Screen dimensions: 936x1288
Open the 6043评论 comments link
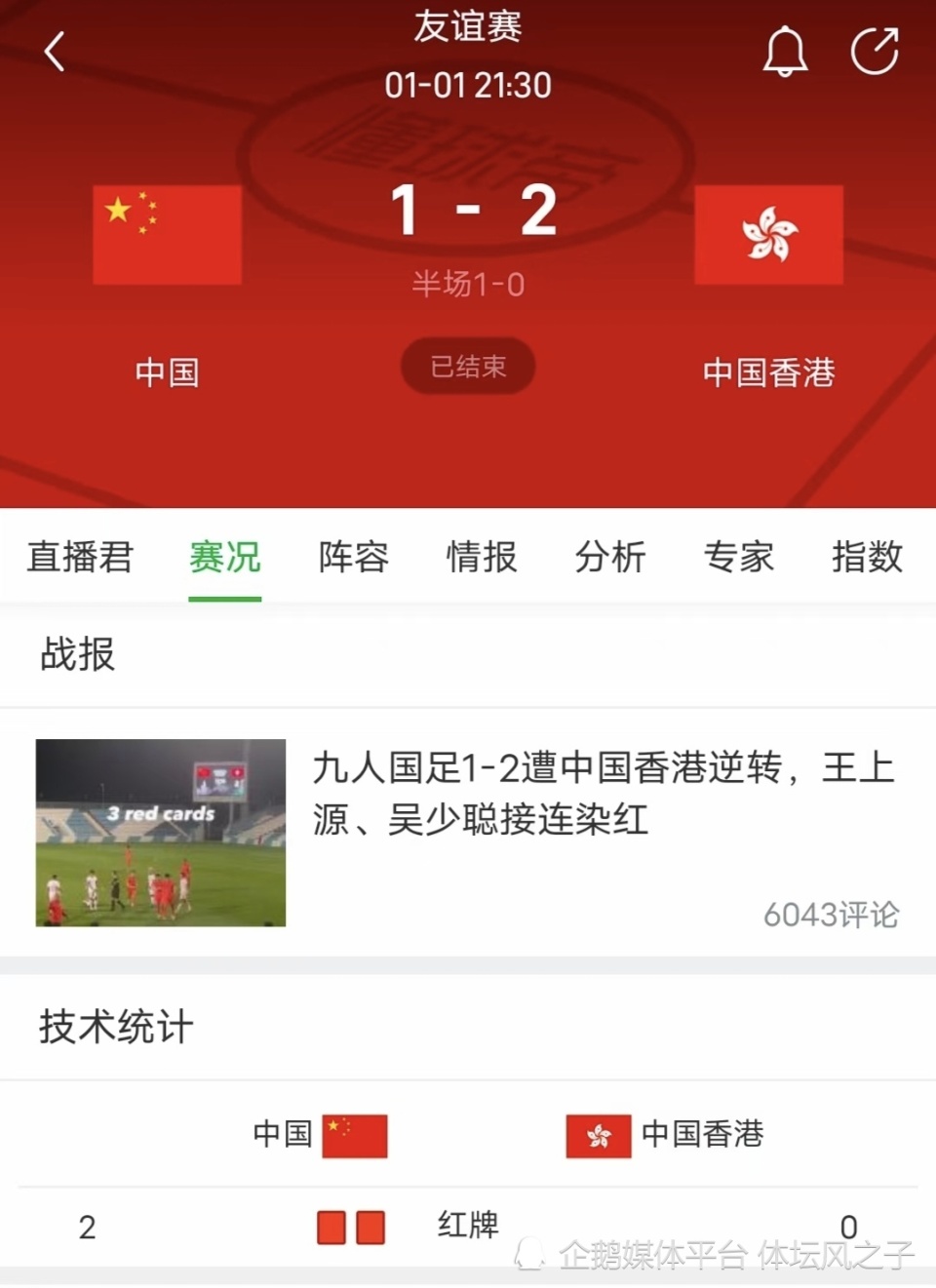(x=828, y=915)
